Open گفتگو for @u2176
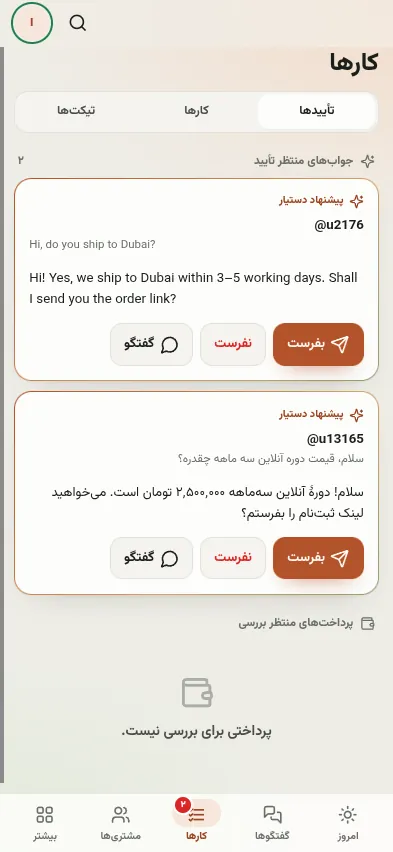 click(x=151, y=344)
